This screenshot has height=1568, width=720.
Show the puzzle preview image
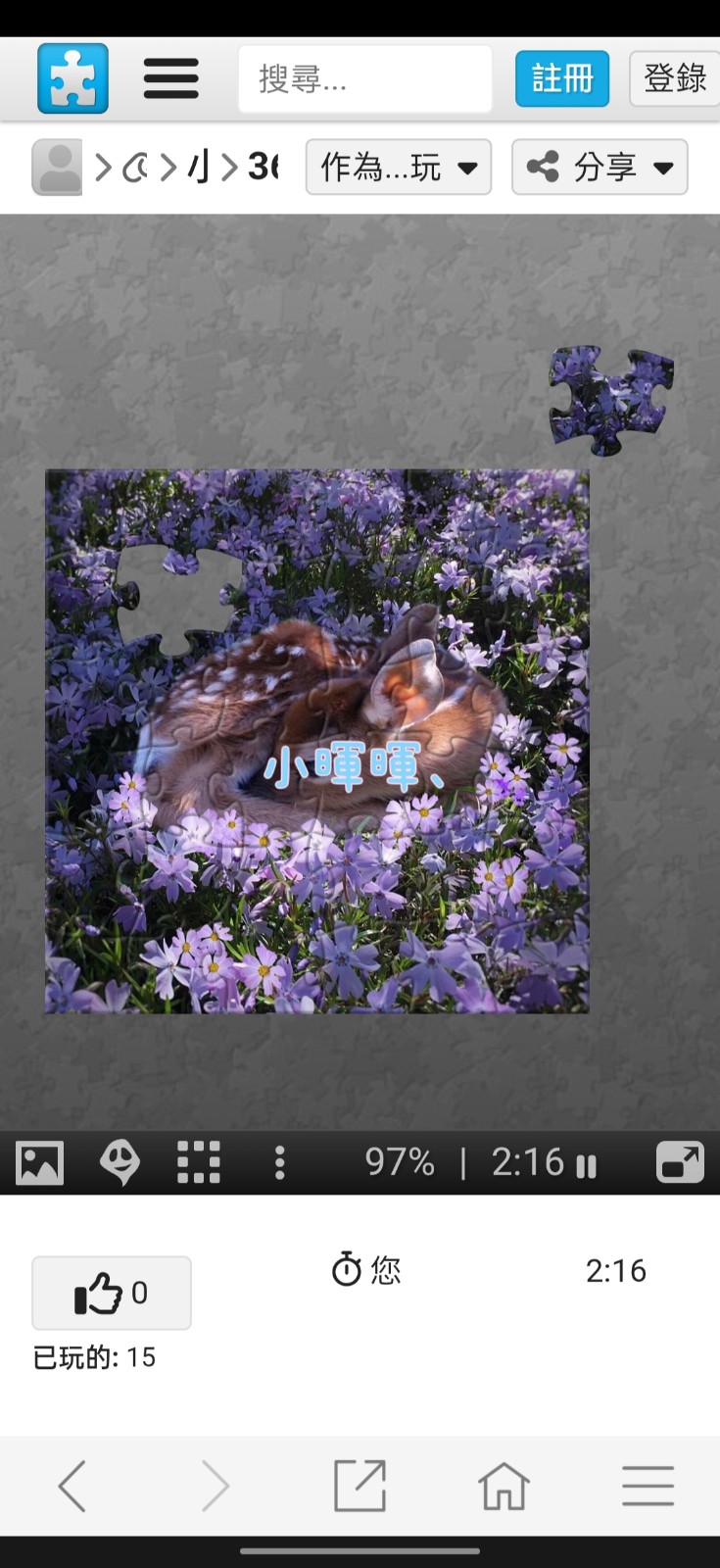pos(40,1163)
